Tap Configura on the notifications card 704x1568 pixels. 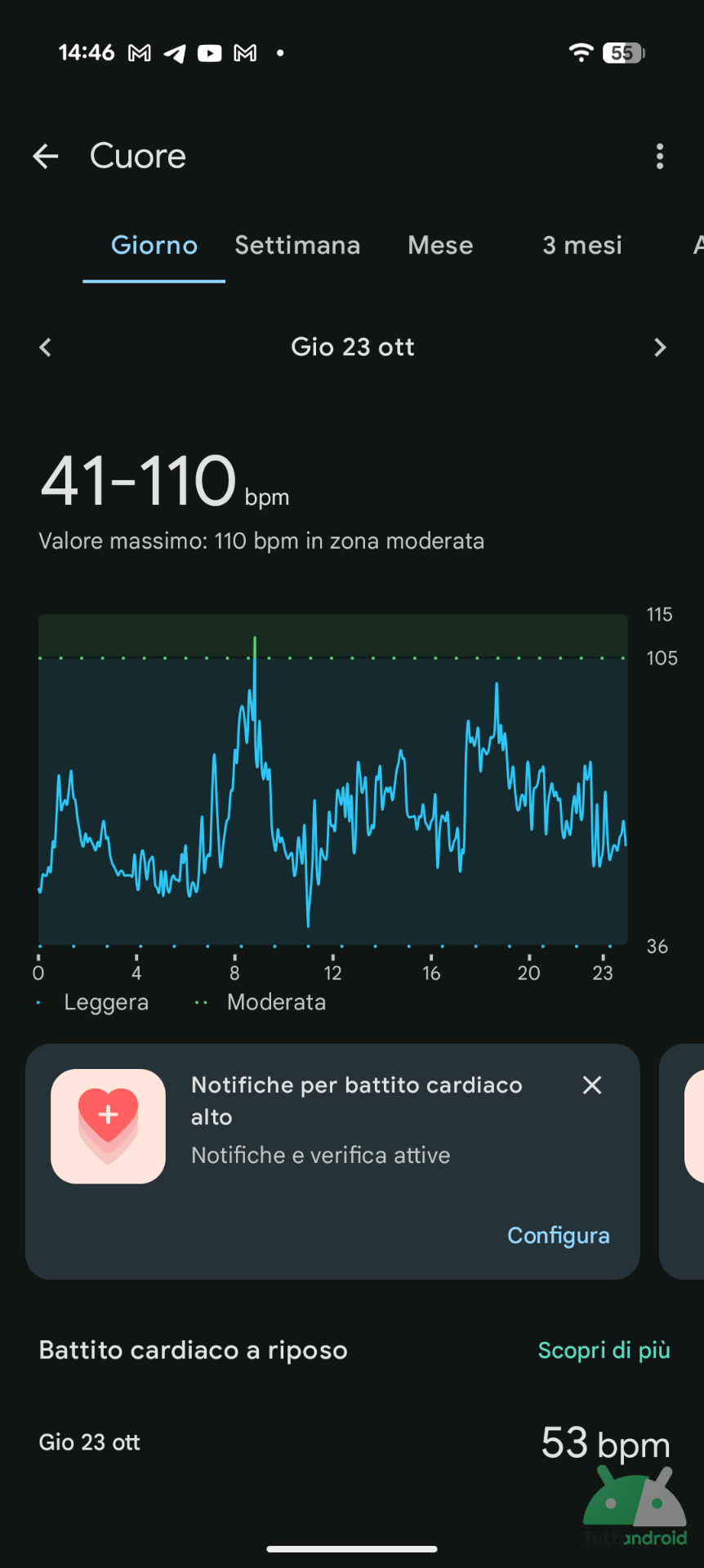pos(559,1236)
